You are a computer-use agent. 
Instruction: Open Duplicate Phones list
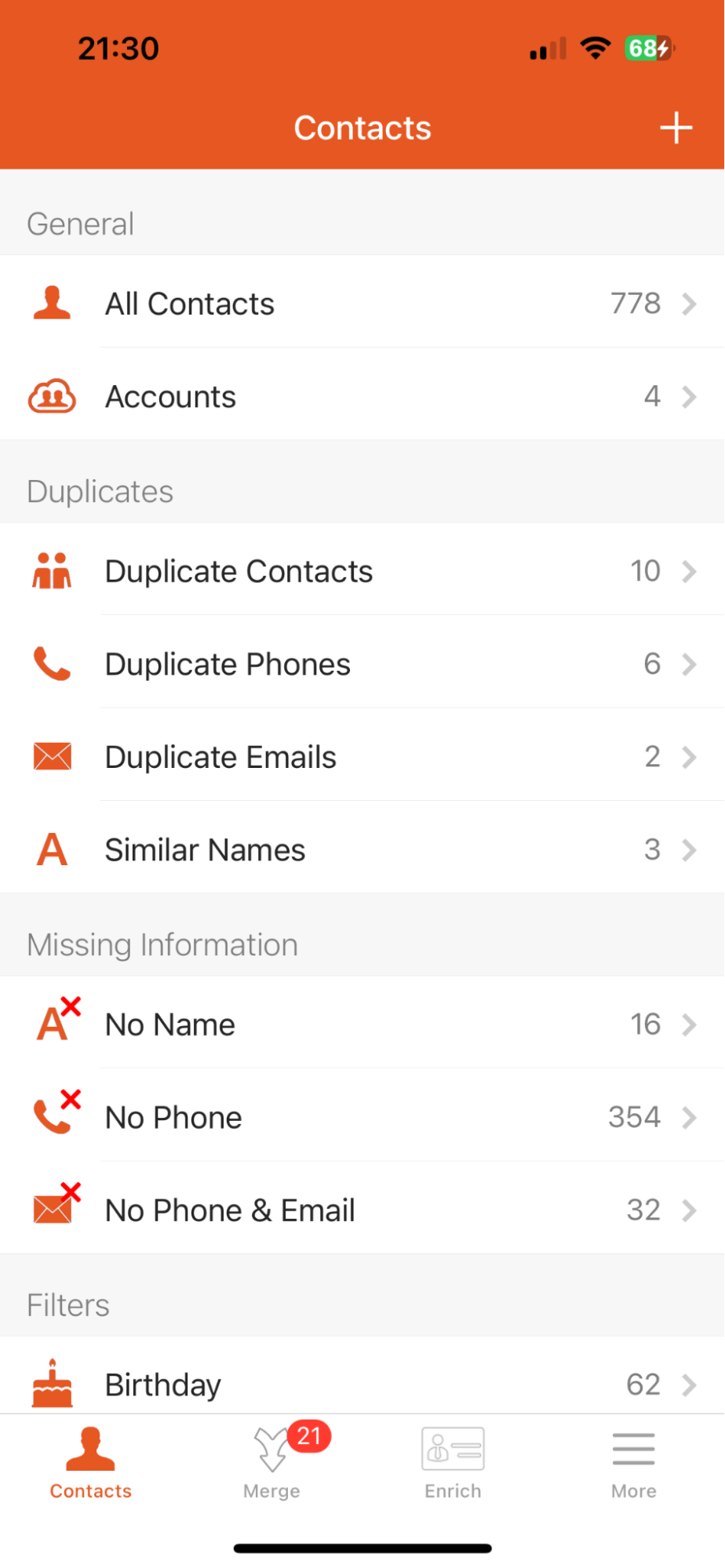pyautogui.click(x=362, y=664)
